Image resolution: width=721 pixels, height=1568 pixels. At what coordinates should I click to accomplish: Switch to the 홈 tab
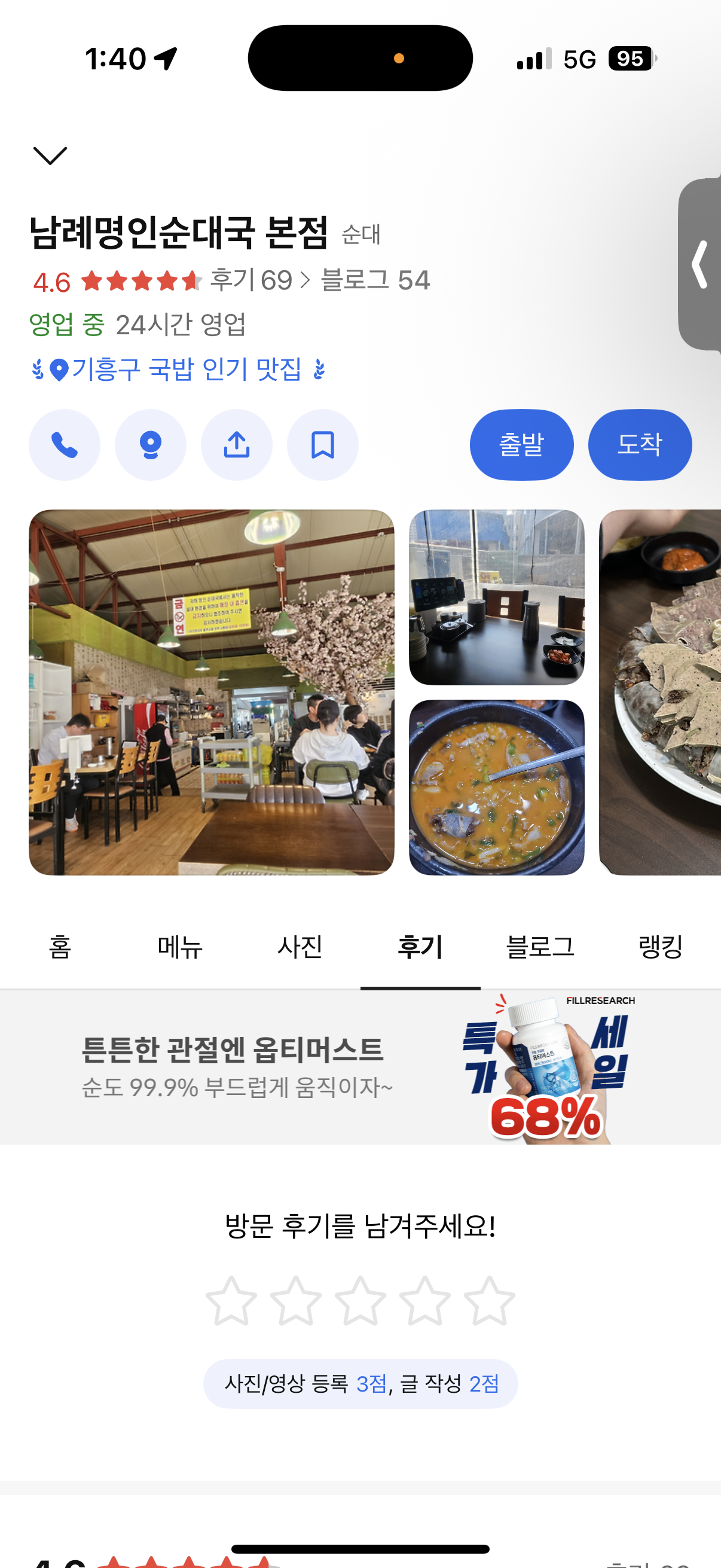60,947
